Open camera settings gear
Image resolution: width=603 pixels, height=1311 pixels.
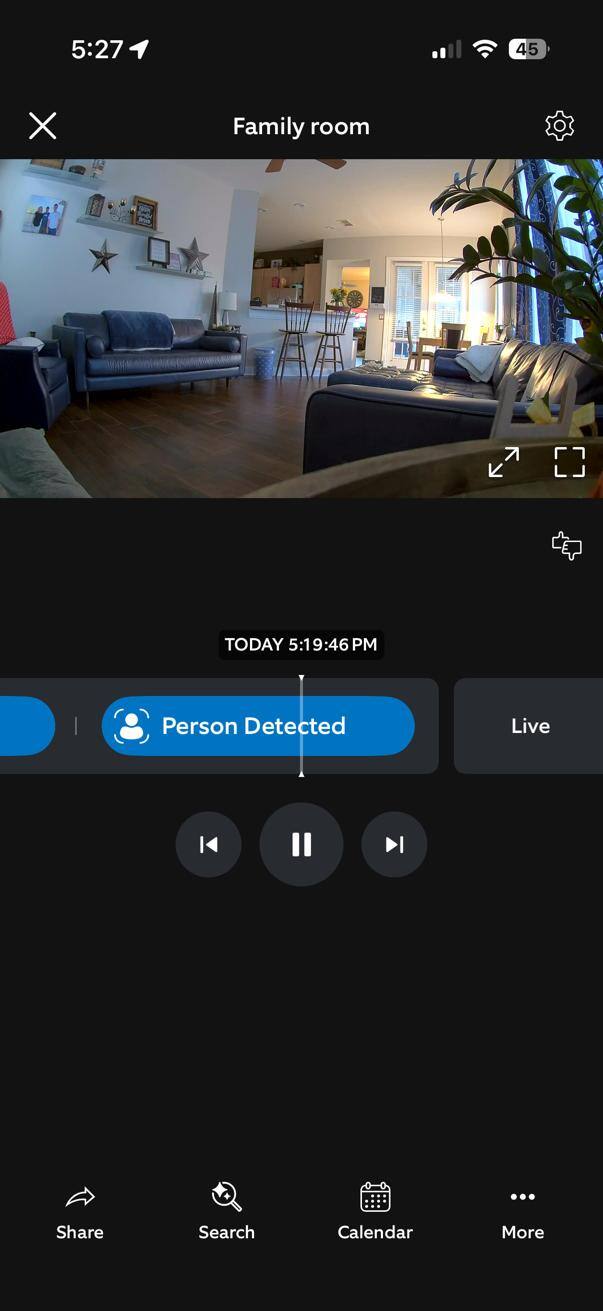[x=559, y=126]
